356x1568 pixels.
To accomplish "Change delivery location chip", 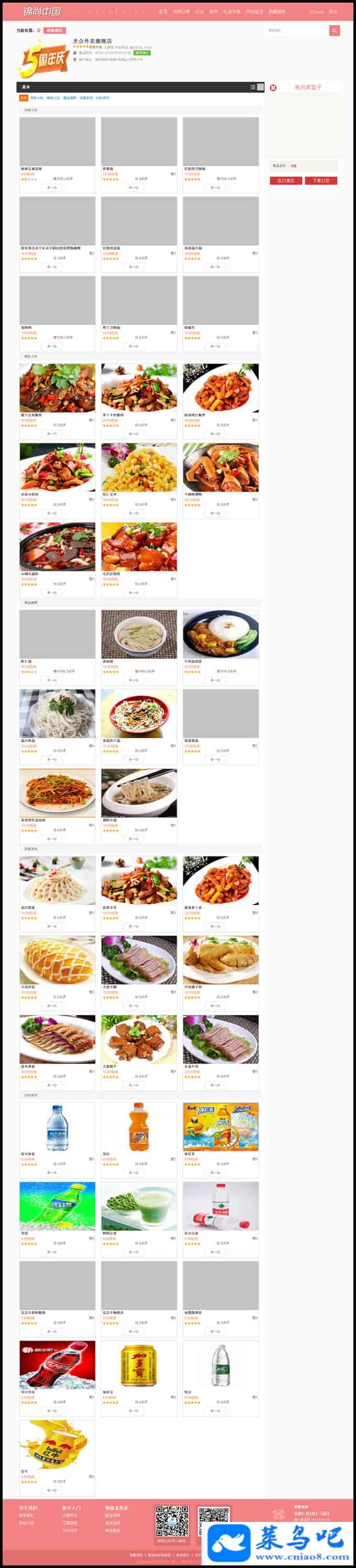I will click(54, 30).
